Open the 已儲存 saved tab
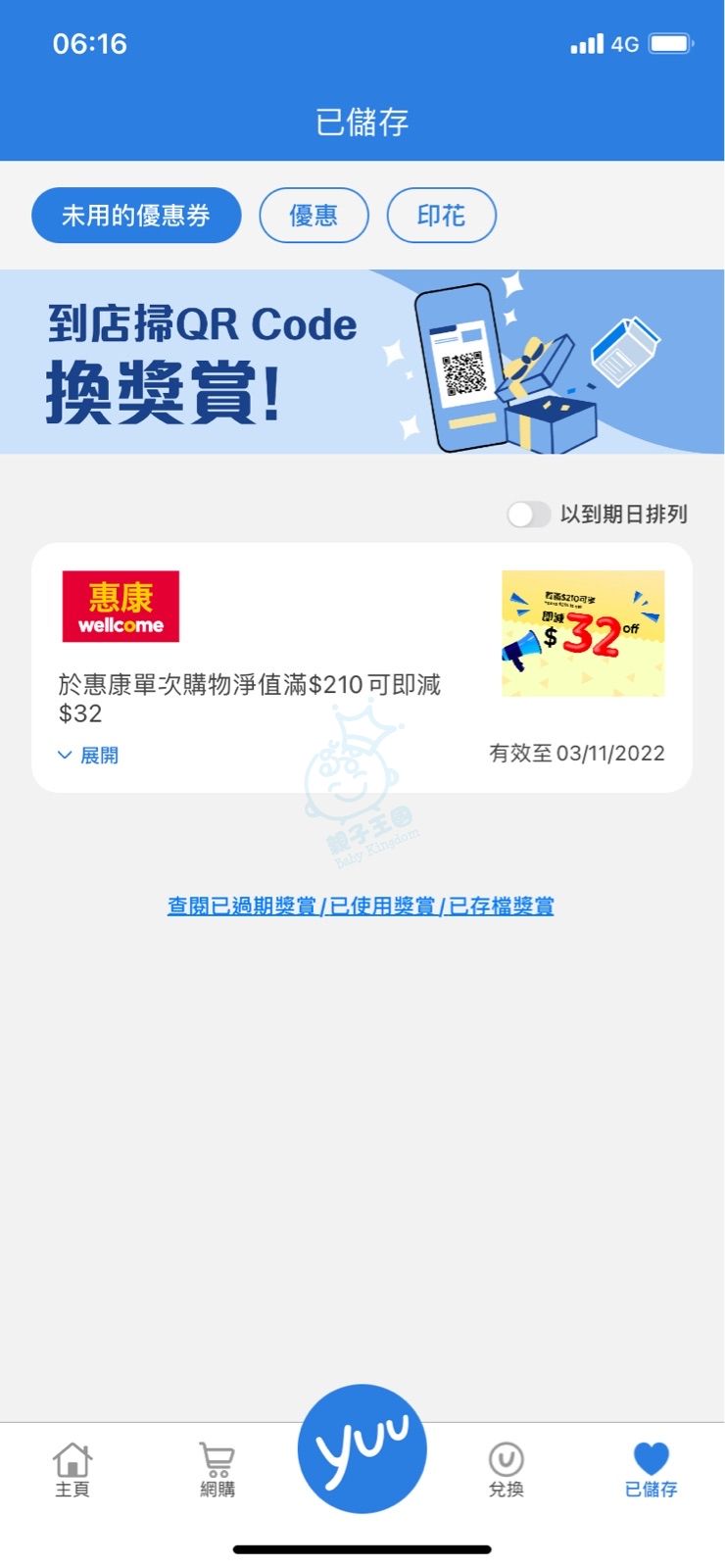Screen dimensions: 725x1568 pos(651,1470)
